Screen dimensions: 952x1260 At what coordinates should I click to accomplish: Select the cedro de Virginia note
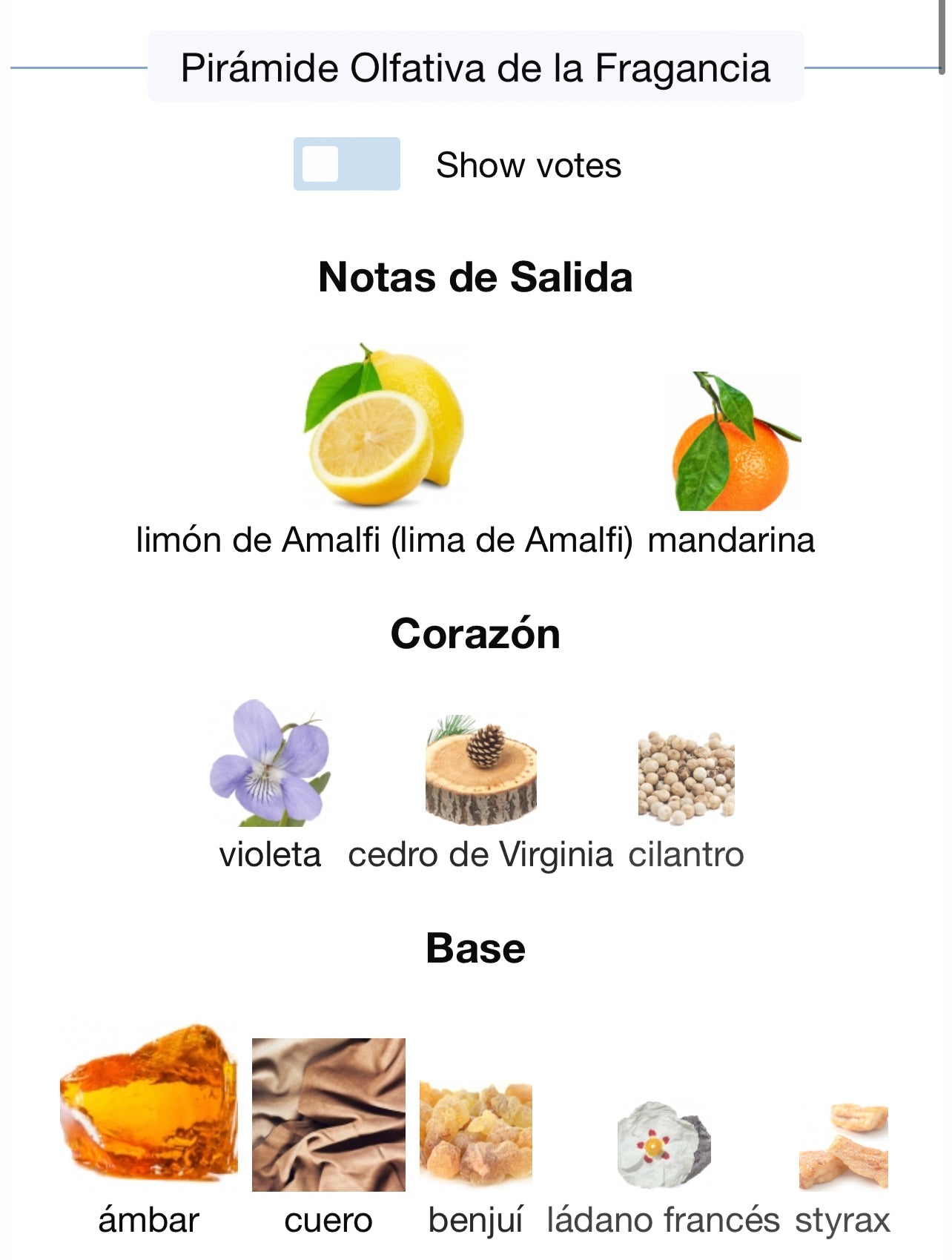(480, 771)
